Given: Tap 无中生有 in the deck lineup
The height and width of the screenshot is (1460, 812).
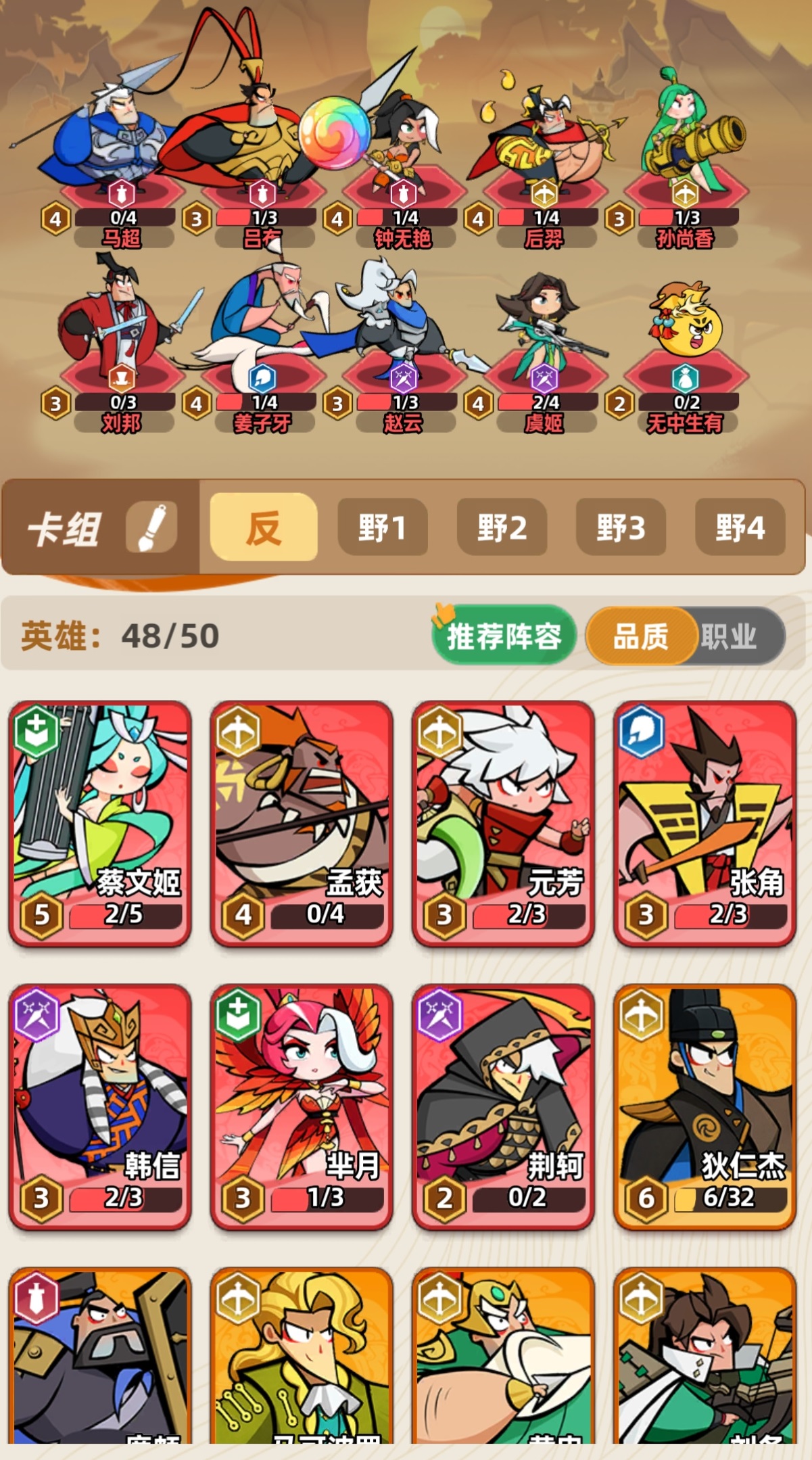Looking at the screenshot, I should tap(684, 338).
